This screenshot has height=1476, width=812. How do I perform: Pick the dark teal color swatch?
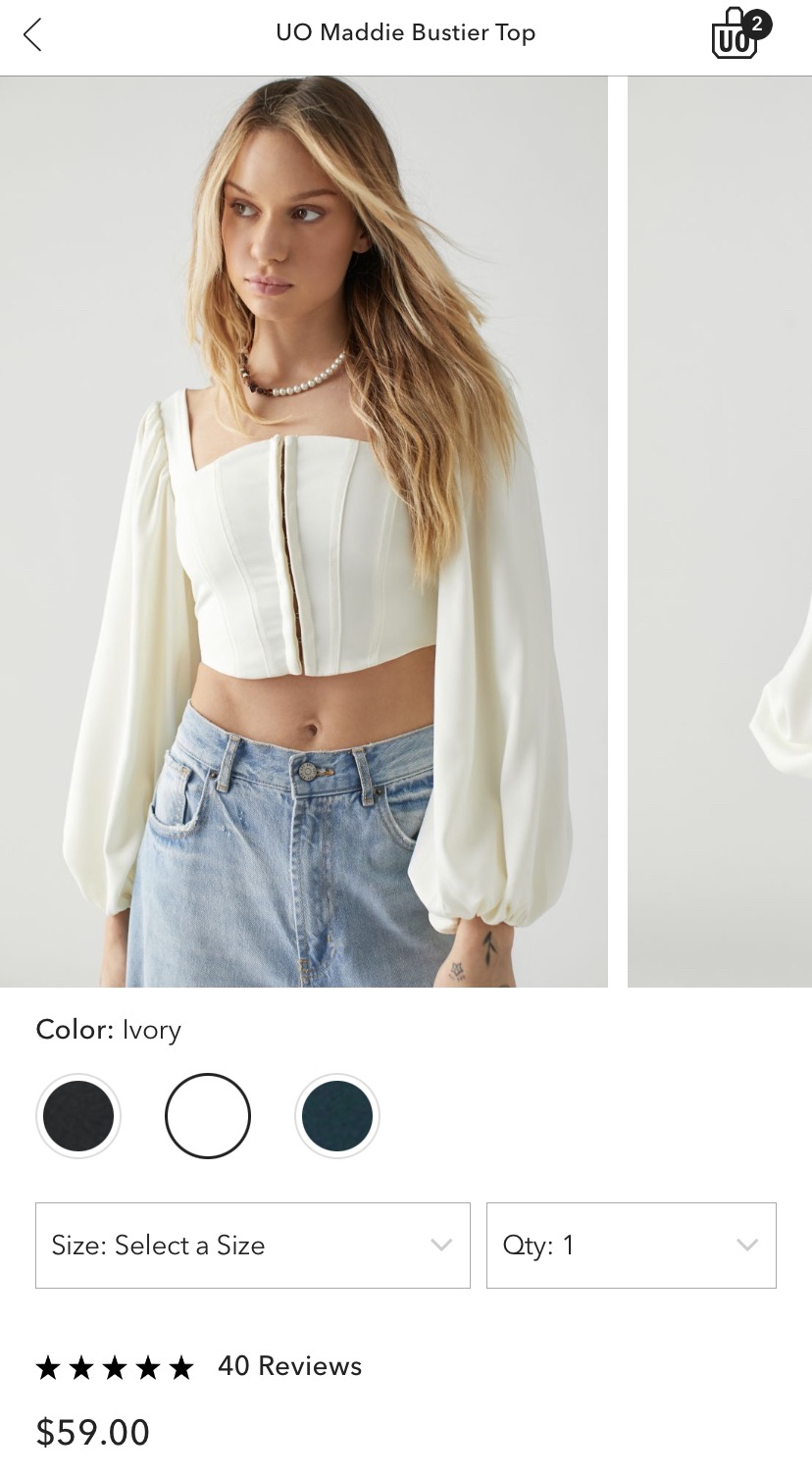click(x=337, y=1116)
